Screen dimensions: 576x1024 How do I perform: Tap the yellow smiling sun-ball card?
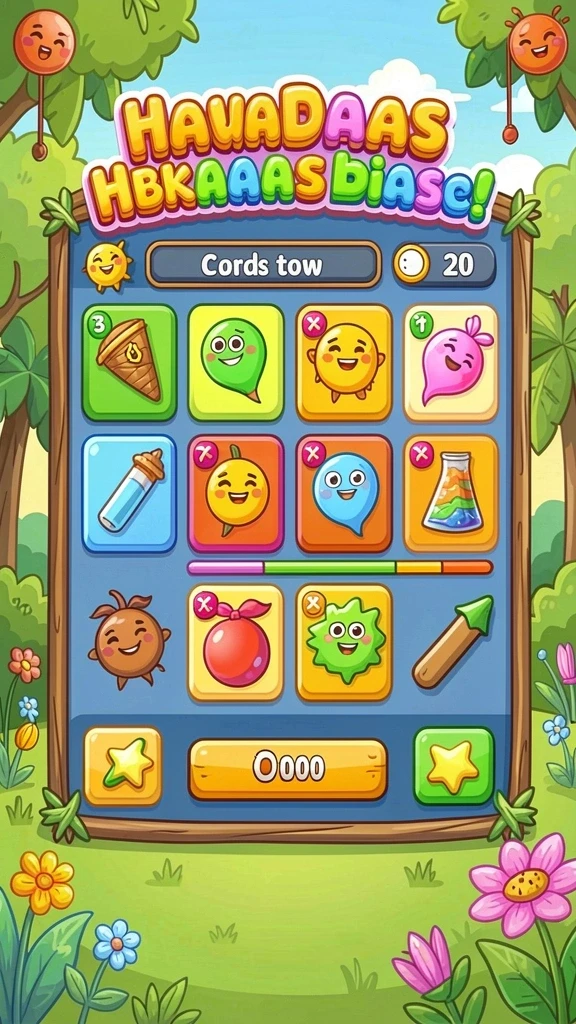tap(344, 362)
